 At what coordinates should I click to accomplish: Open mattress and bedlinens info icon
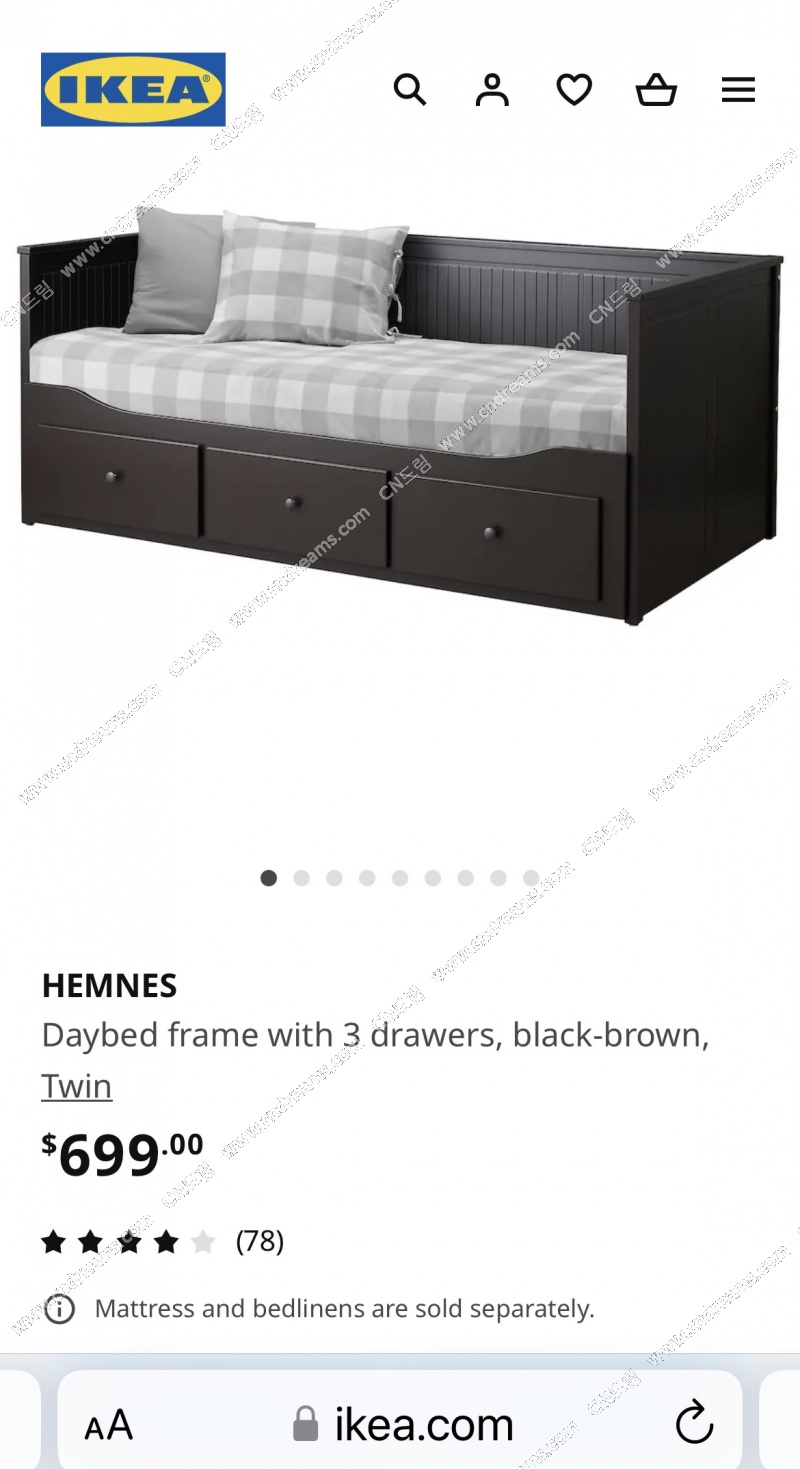[60, 1308]
